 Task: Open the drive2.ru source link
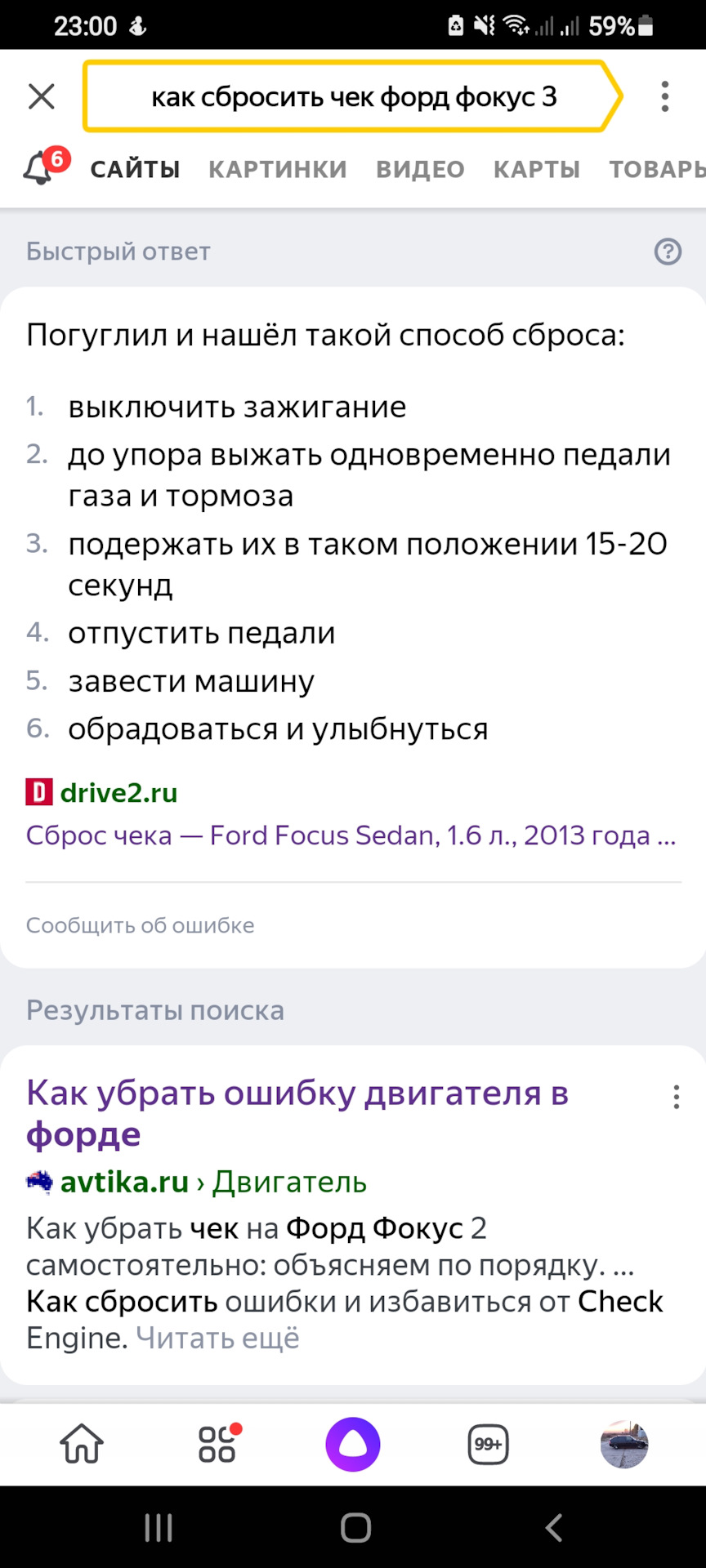pyautogui.click(x=118, y=792)
